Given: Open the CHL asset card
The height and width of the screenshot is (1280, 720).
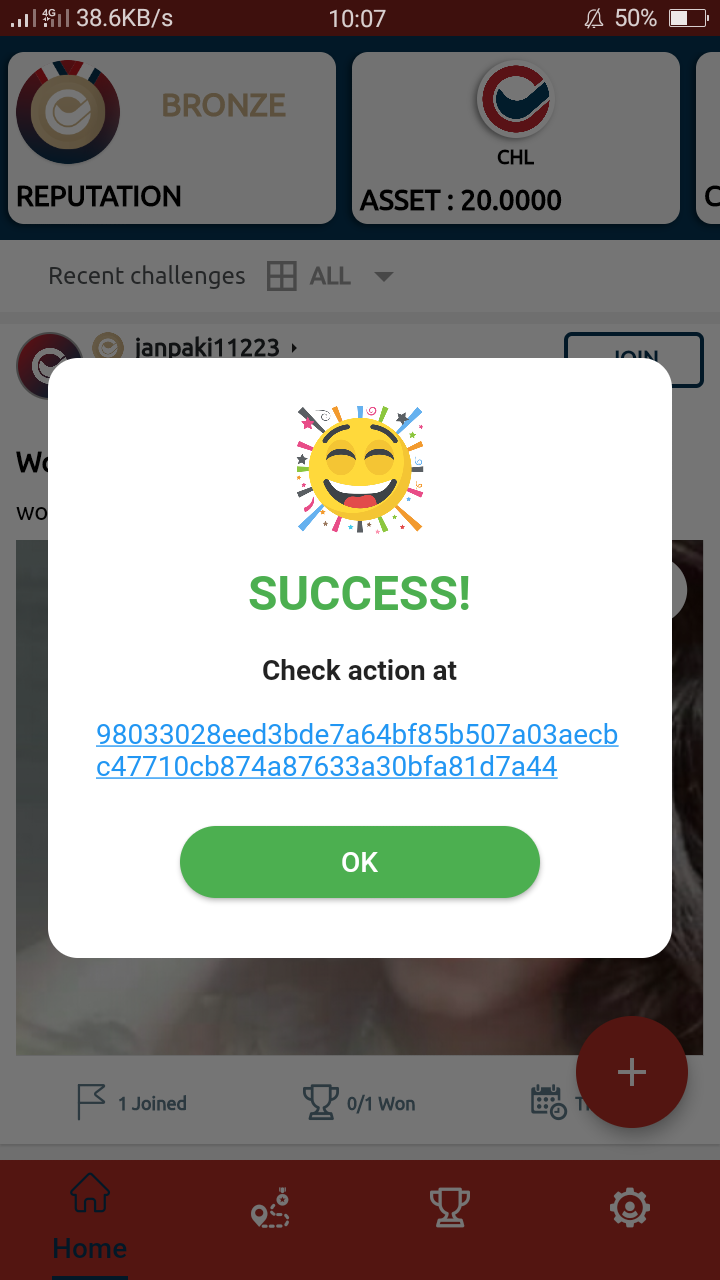Looking at the screenshot, I should 516,138.
